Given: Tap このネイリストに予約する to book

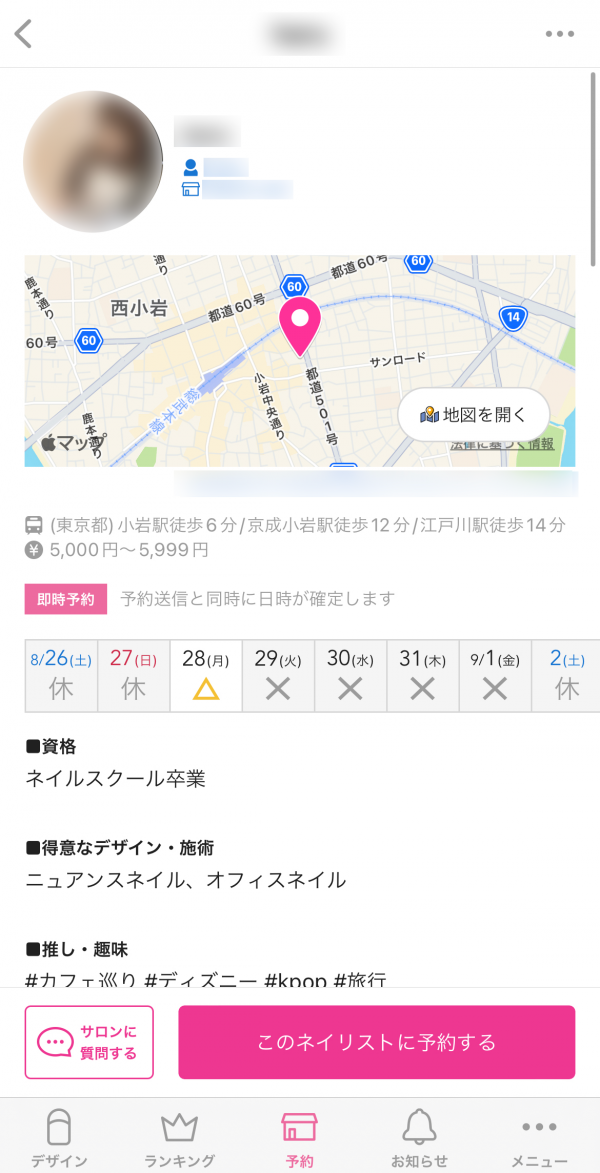Looking at the screenshot, I should 376,1042.
